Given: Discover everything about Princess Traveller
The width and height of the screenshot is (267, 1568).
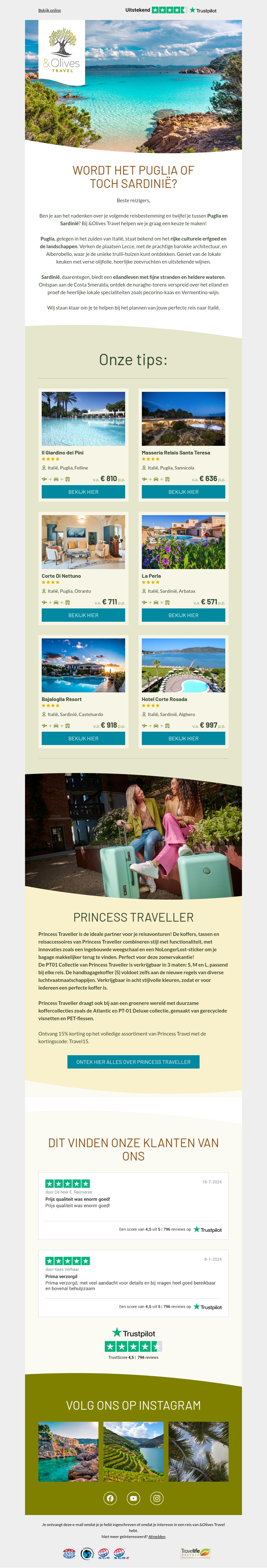Looking at the screenshot, I should pyautogui.click(x=133, y=1062).
